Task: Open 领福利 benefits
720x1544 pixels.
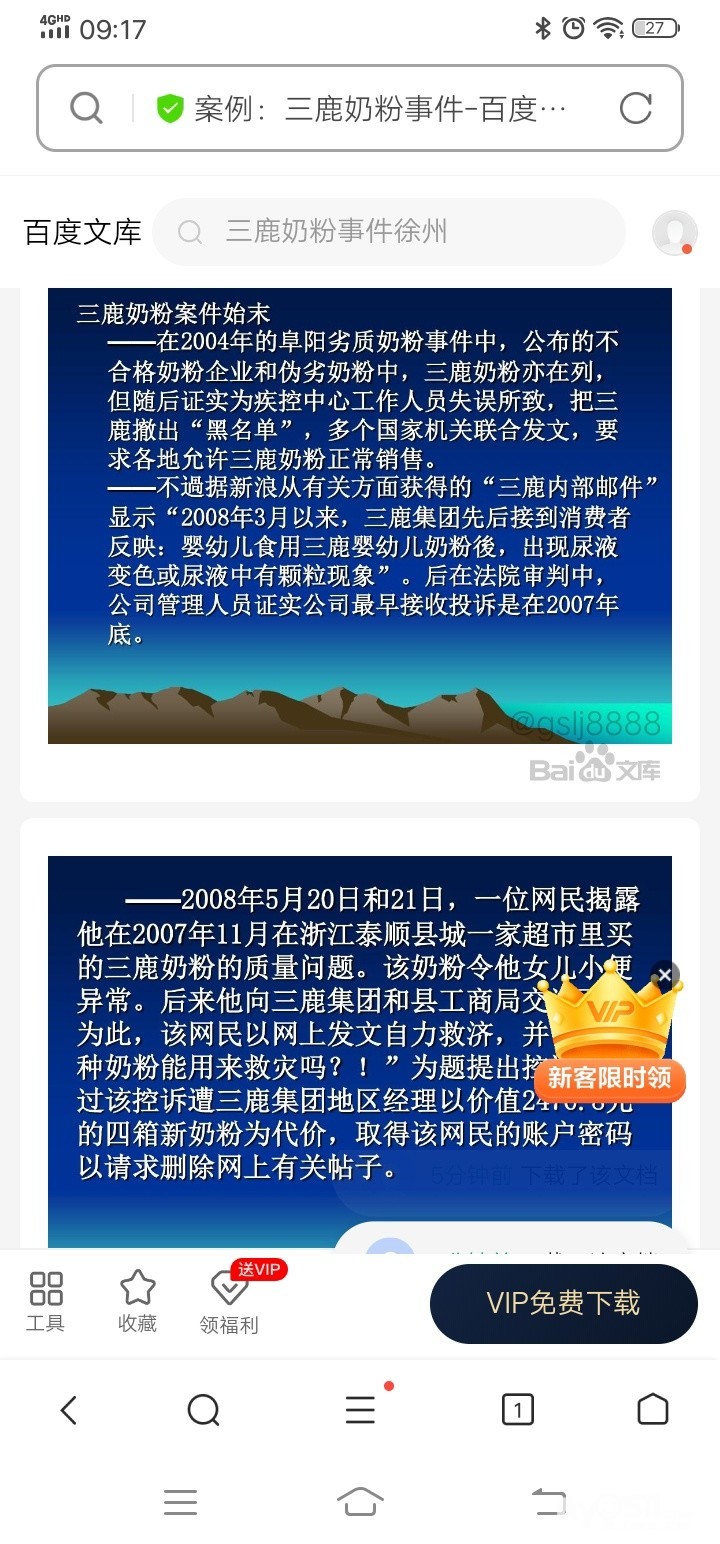Action: [229, 1301]
